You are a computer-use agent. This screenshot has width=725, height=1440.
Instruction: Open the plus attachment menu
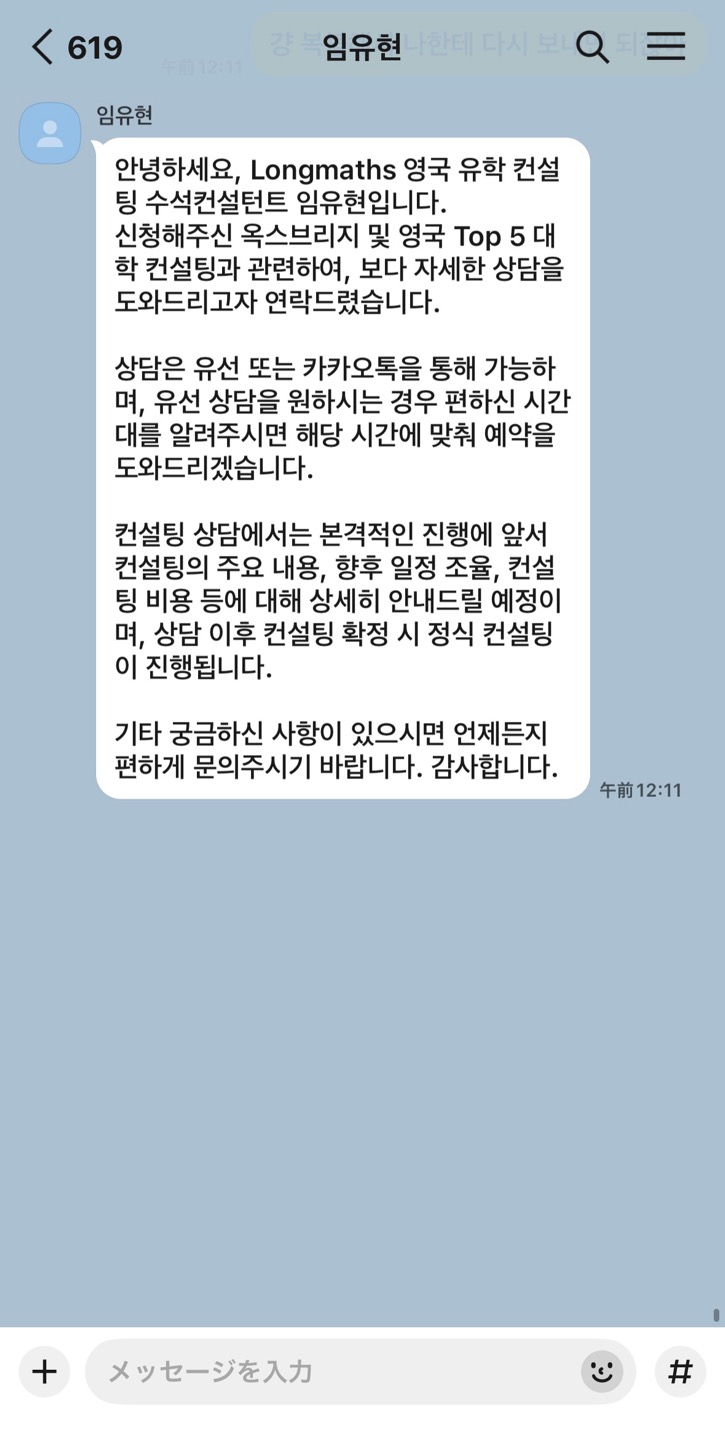(x=44, y=1371)
